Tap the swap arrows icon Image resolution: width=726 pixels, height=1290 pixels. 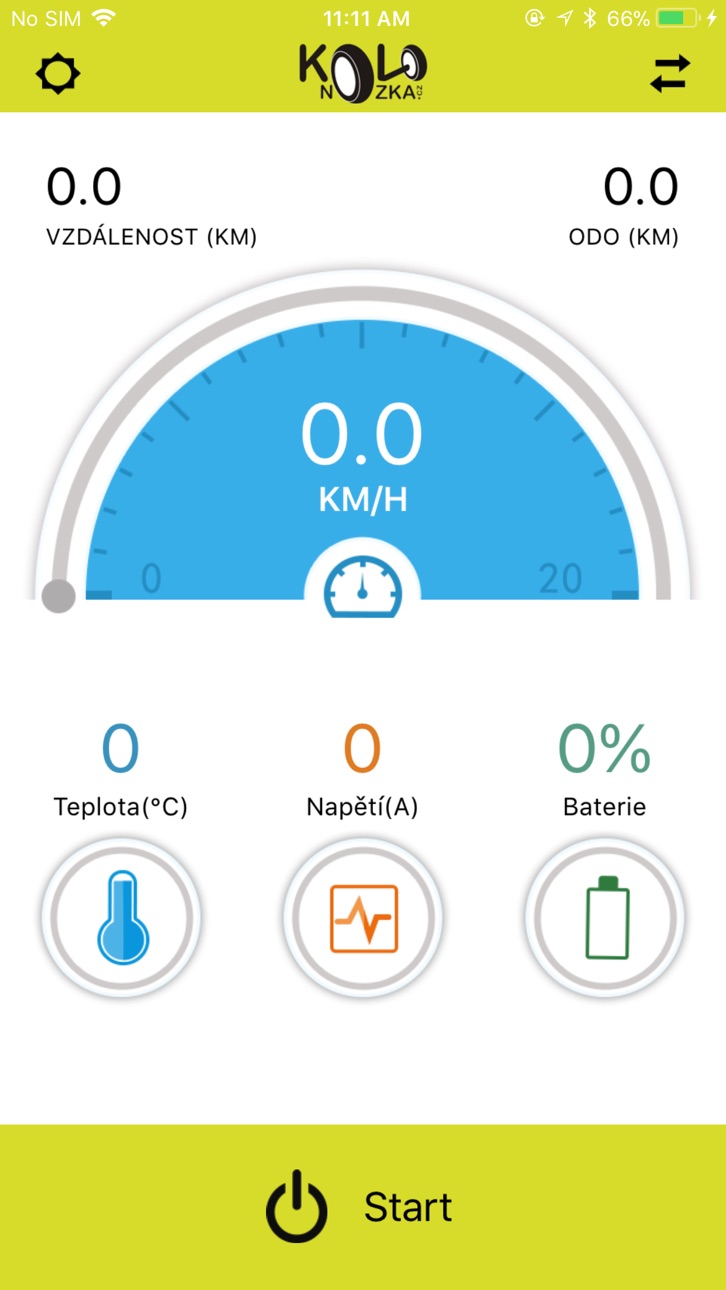(x=670, y=74)
